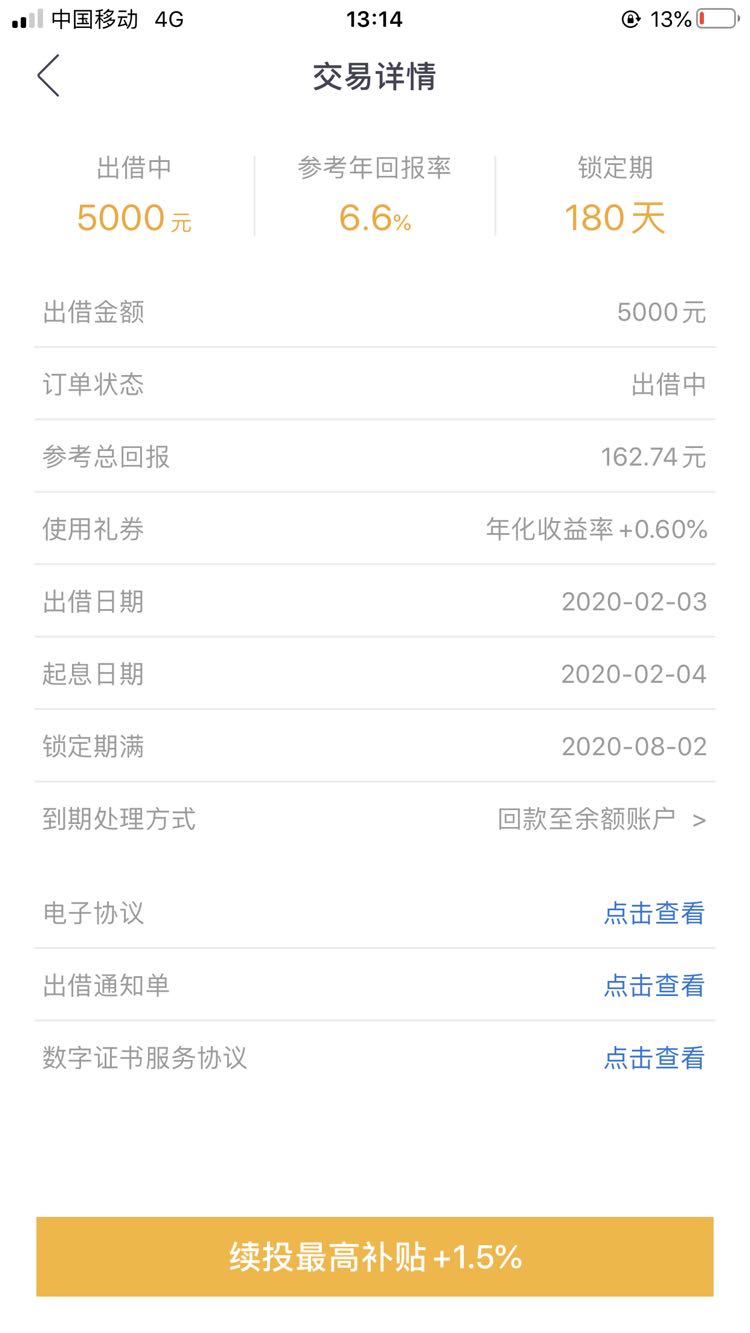750x1333 pixels.
Task: Tap the 续投最高补贴 +1.5% button
Action: (x=375, y=1257)
